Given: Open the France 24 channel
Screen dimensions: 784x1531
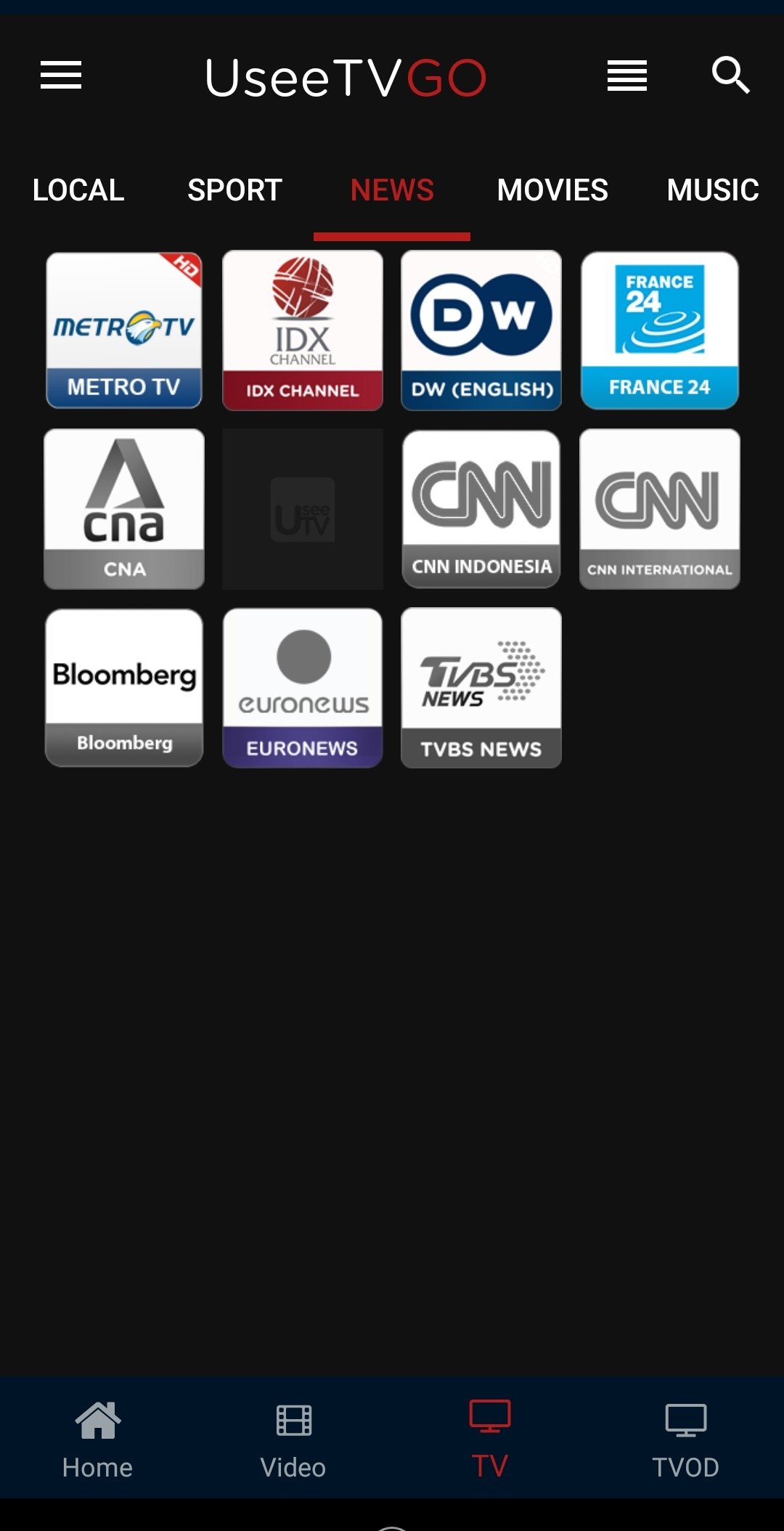Looking at the screenshot, I should coord(660,330).
